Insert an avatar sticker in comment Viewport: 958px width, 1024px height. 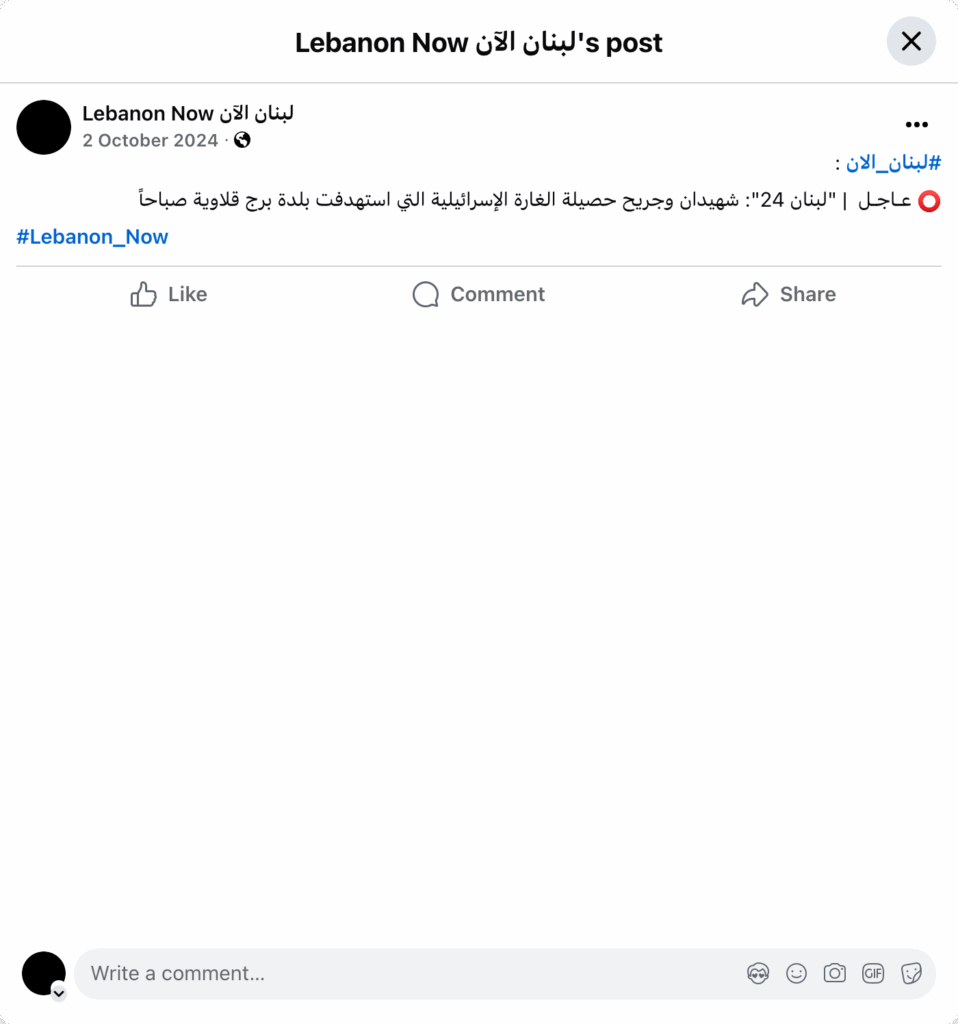coord(758,973)
